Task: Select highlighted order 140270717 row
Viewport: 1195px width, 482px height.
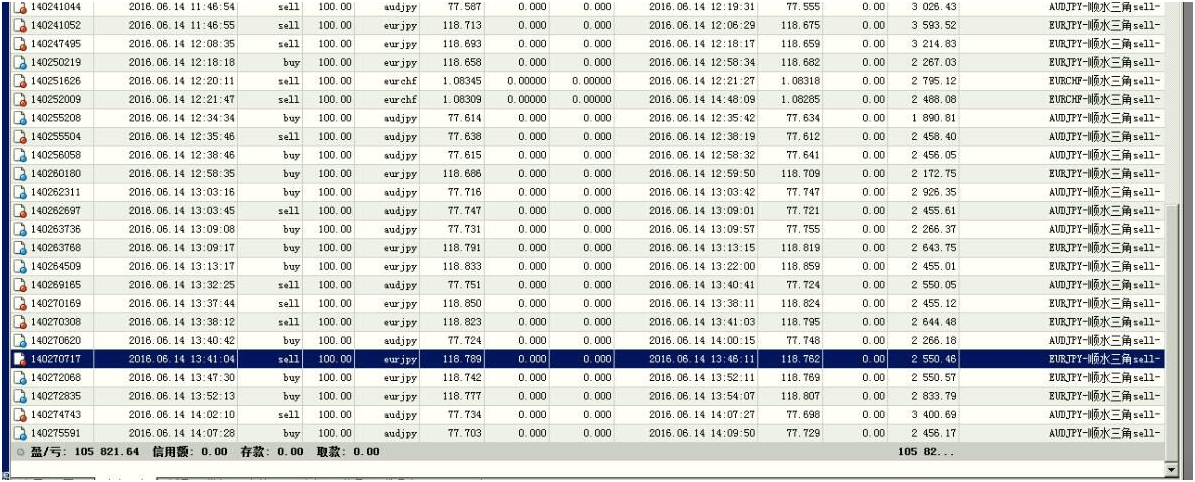Action: (x=588, y=359)
